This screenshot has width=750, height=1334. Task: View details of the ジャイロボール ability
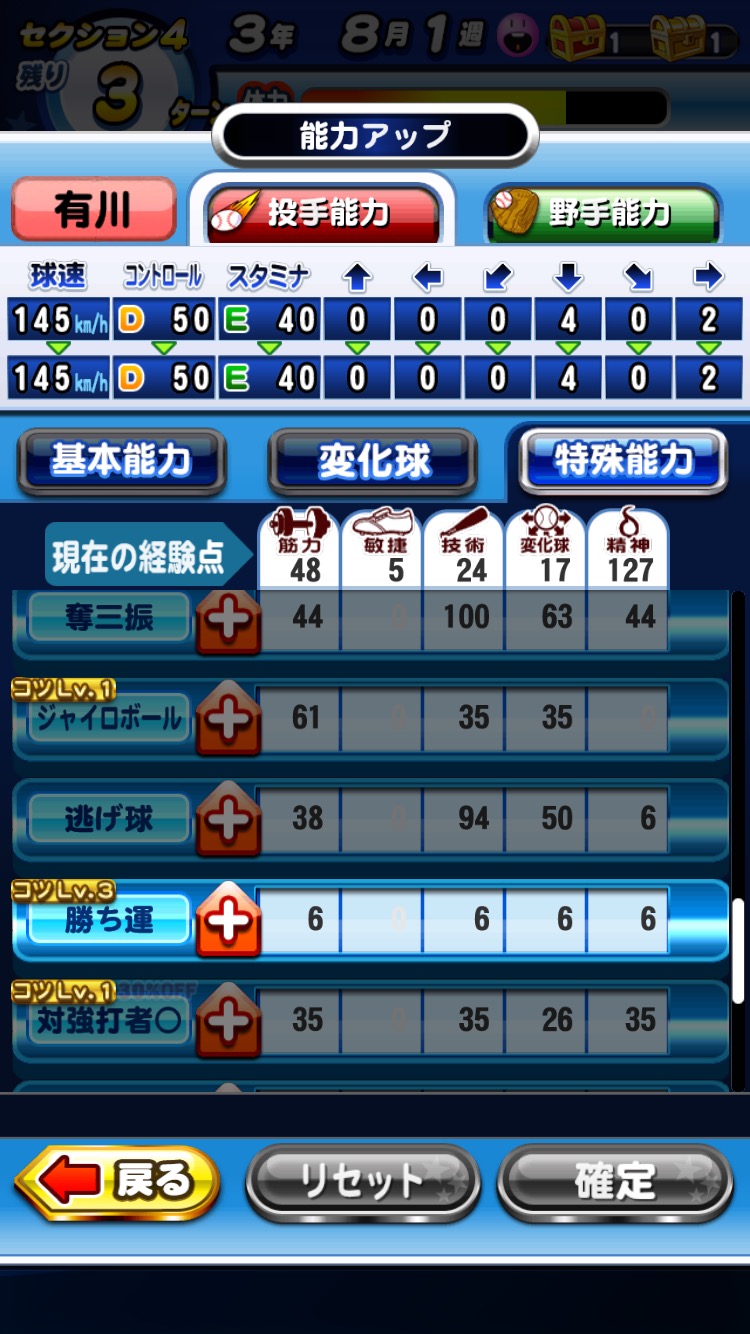108,719
